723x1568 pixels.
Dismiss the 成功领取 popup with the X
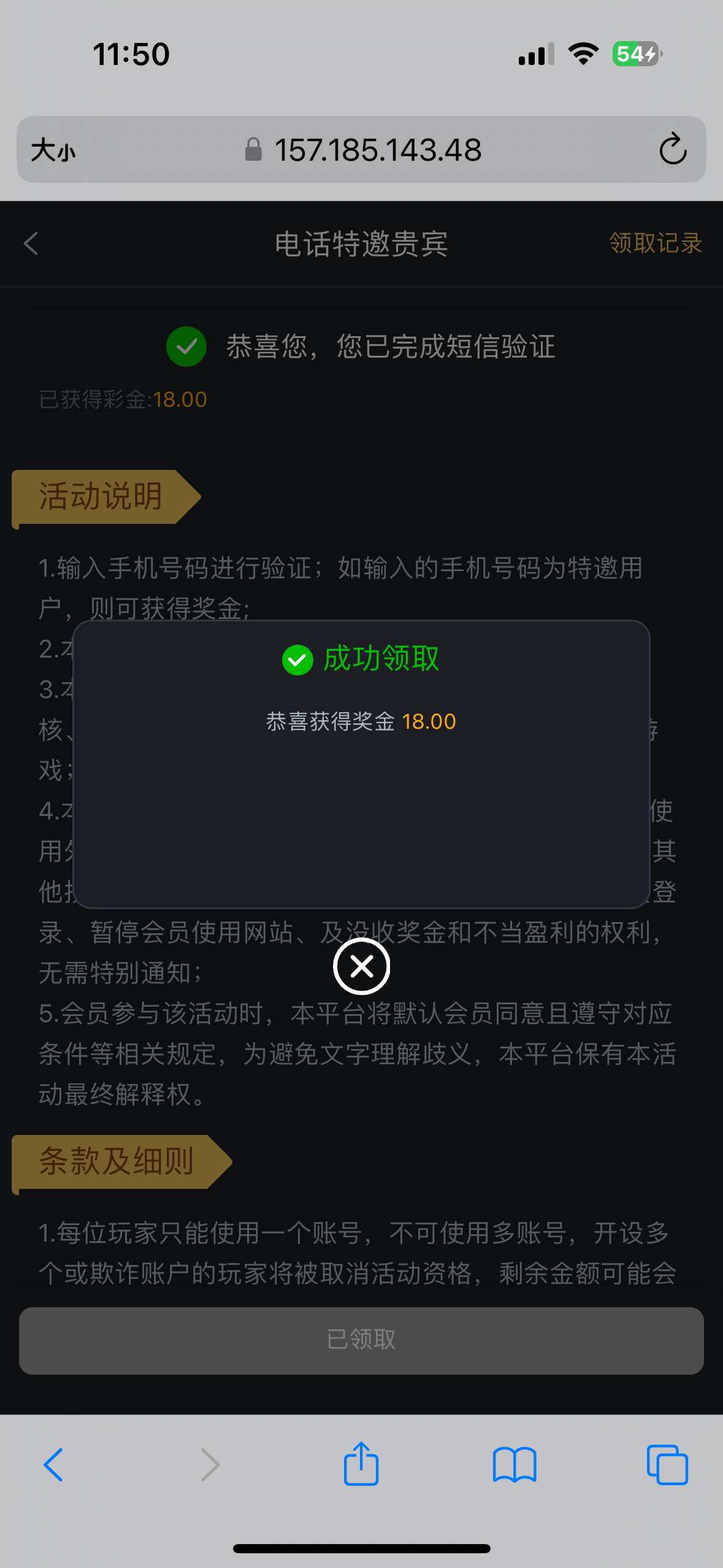point(361,966)
